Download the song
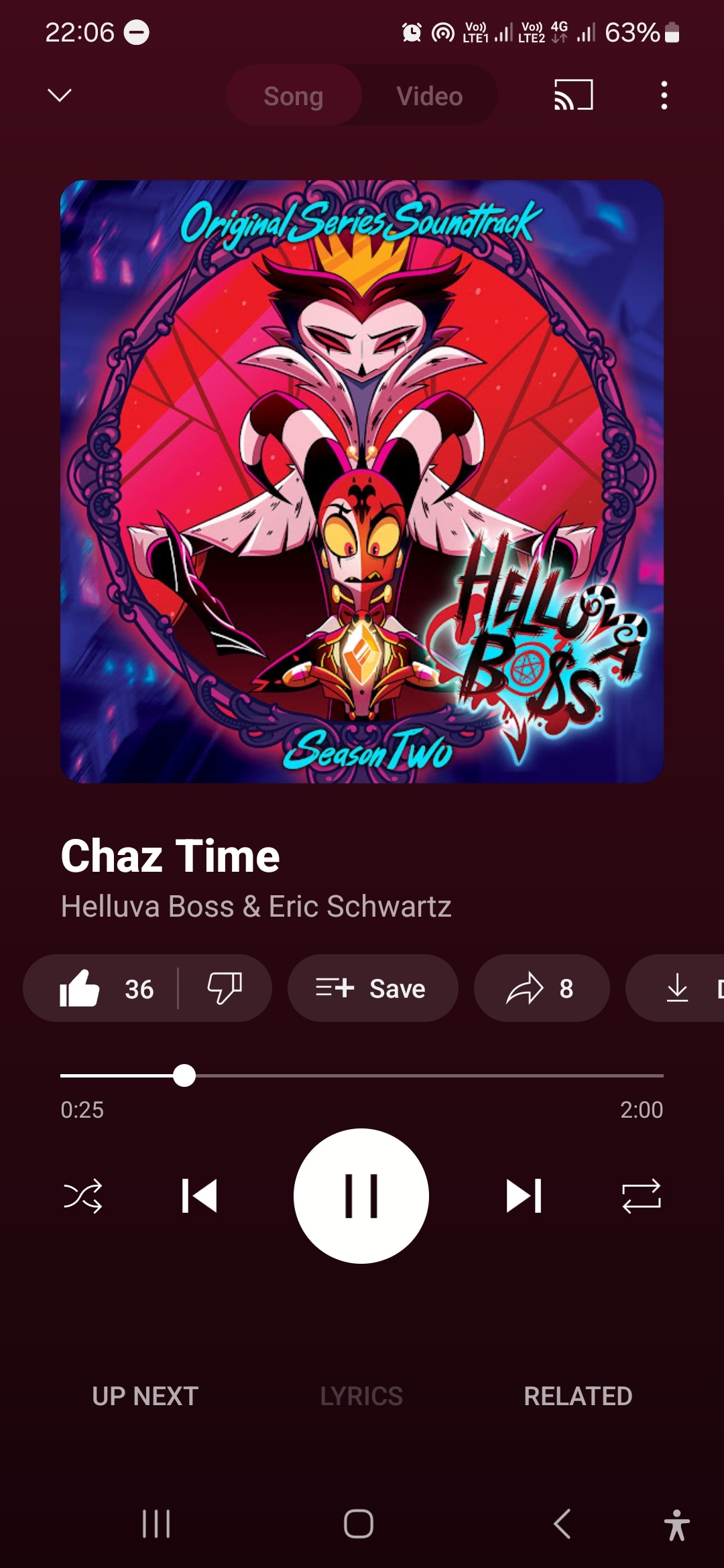 (678, 988)
